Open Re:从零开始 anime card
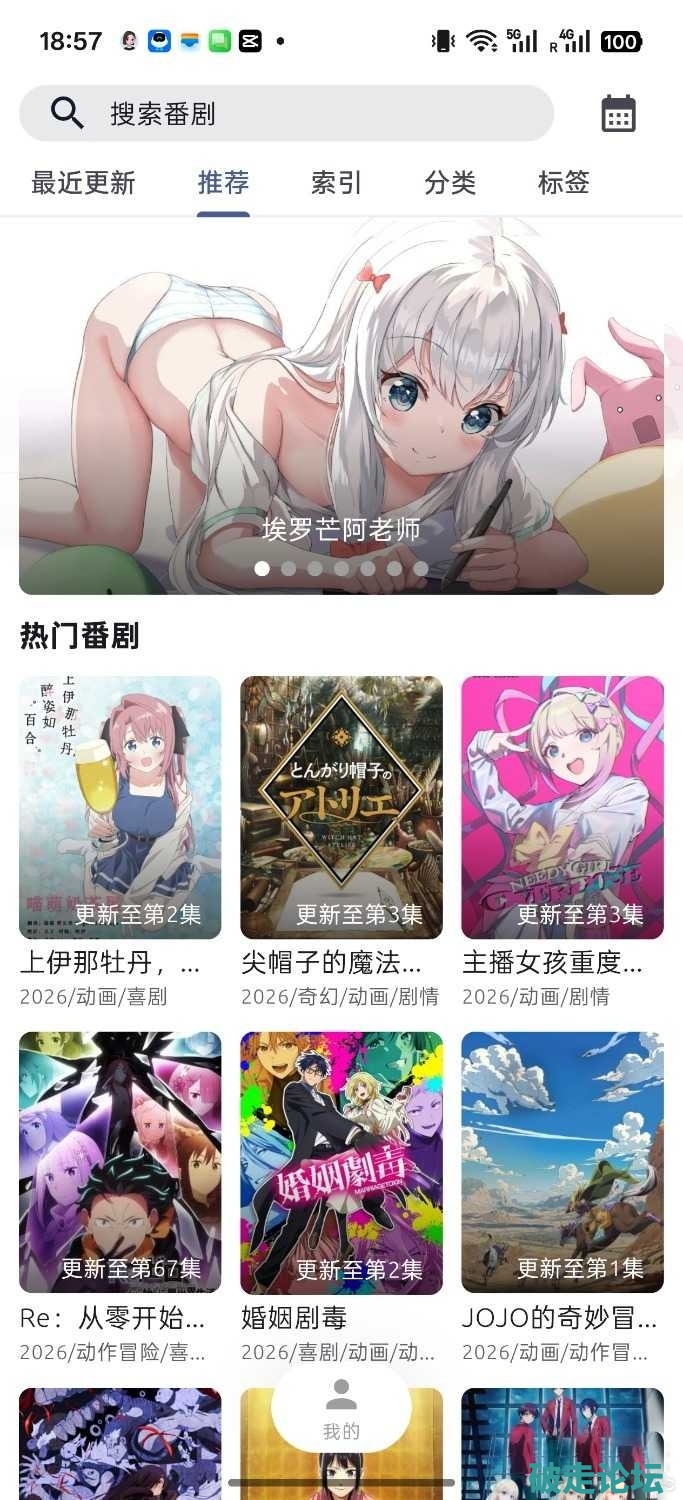Viewport: 683px width, 1500px height. (x=120, y=1163)
